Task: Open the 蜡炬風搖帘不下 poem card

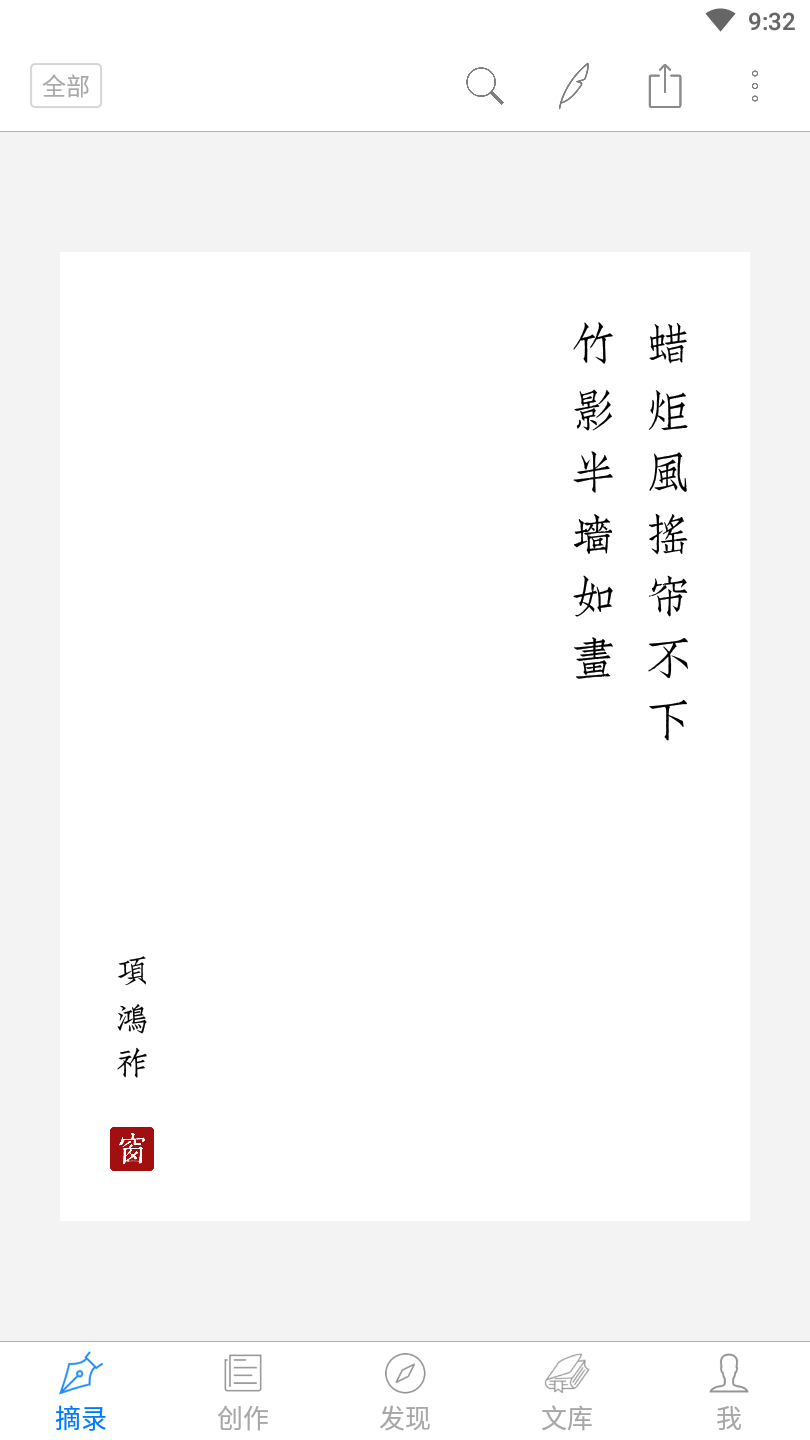Action: (x=405, y=735)
